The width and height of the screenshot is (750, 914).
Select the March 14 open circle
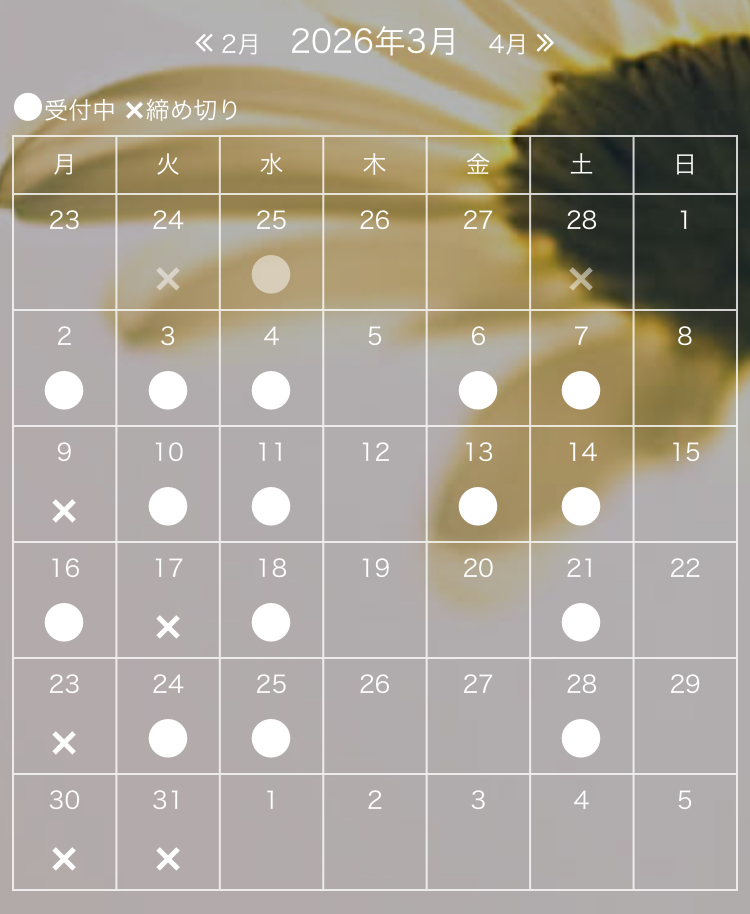pos(581,506)
